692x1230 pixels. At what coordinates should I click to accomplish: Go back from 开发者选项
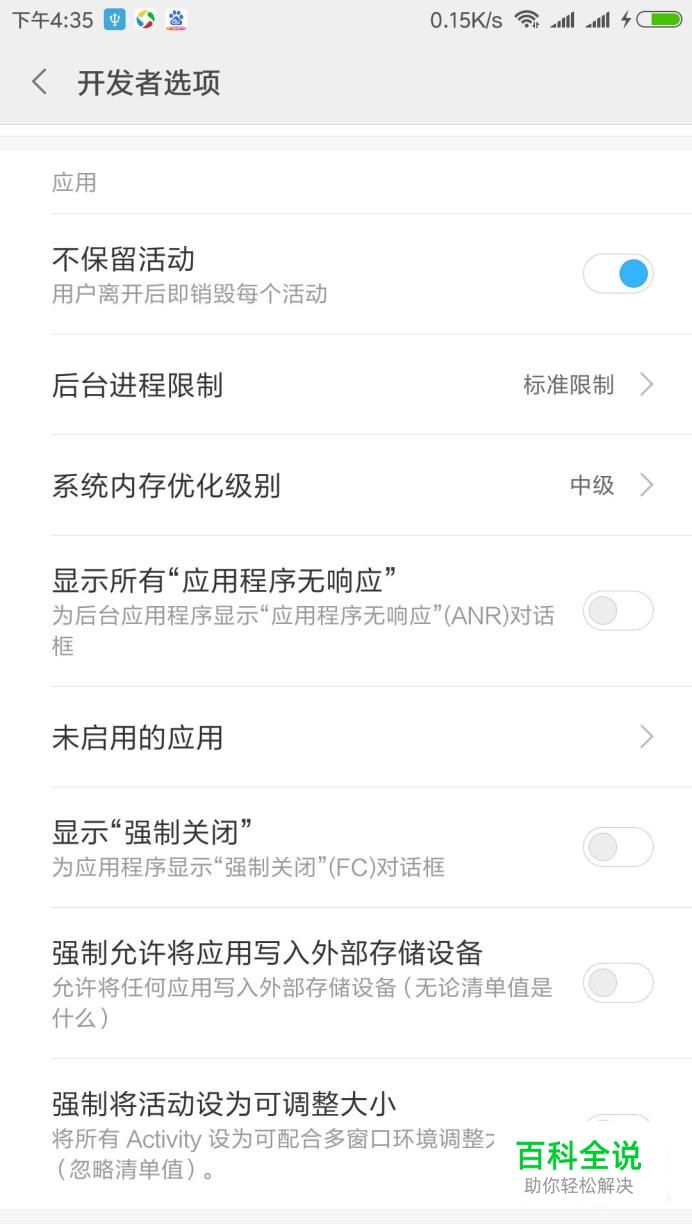point(40,82)
